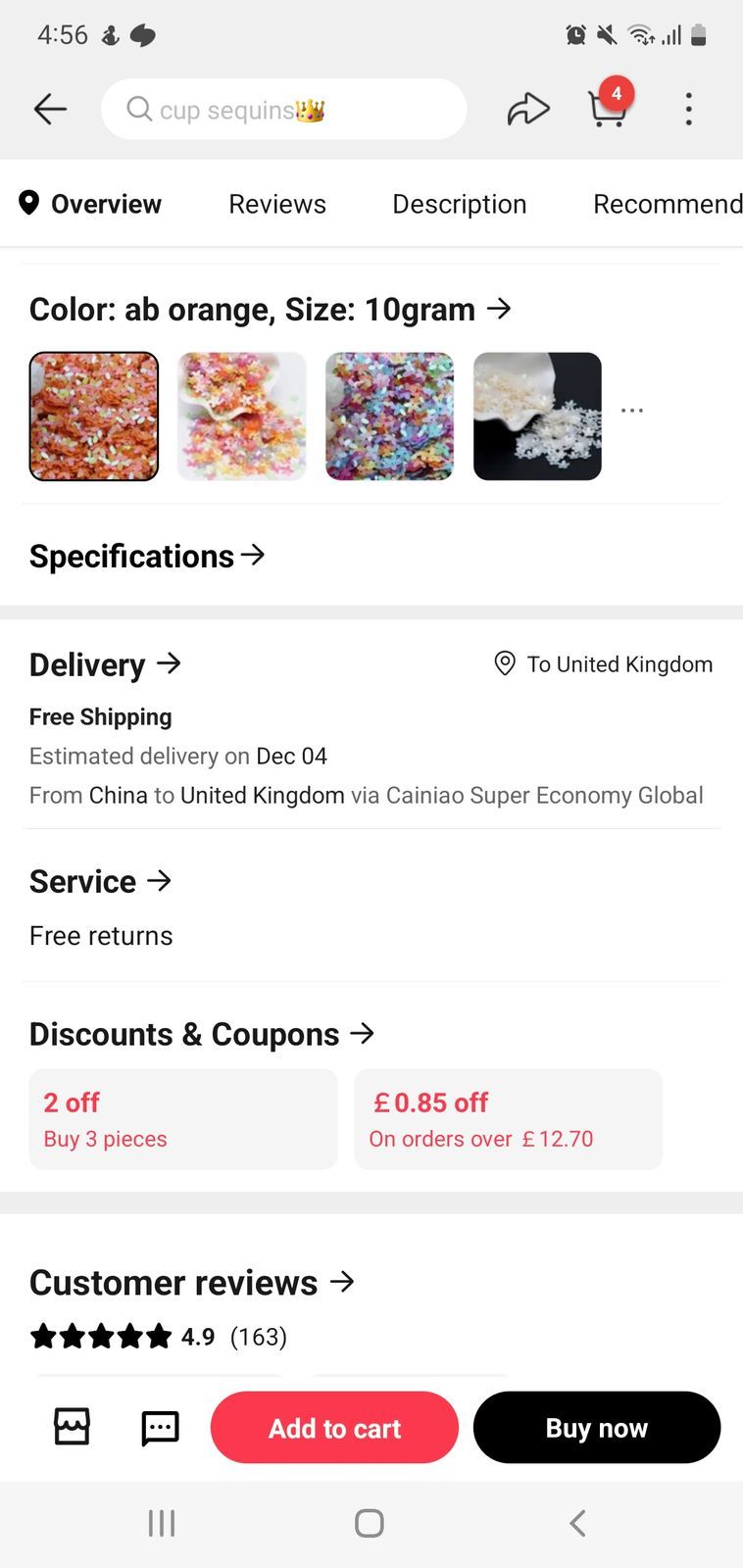Select the pink mixed flower sequins variant
The image size is (743, 1568).
click(x=242, y=416)
